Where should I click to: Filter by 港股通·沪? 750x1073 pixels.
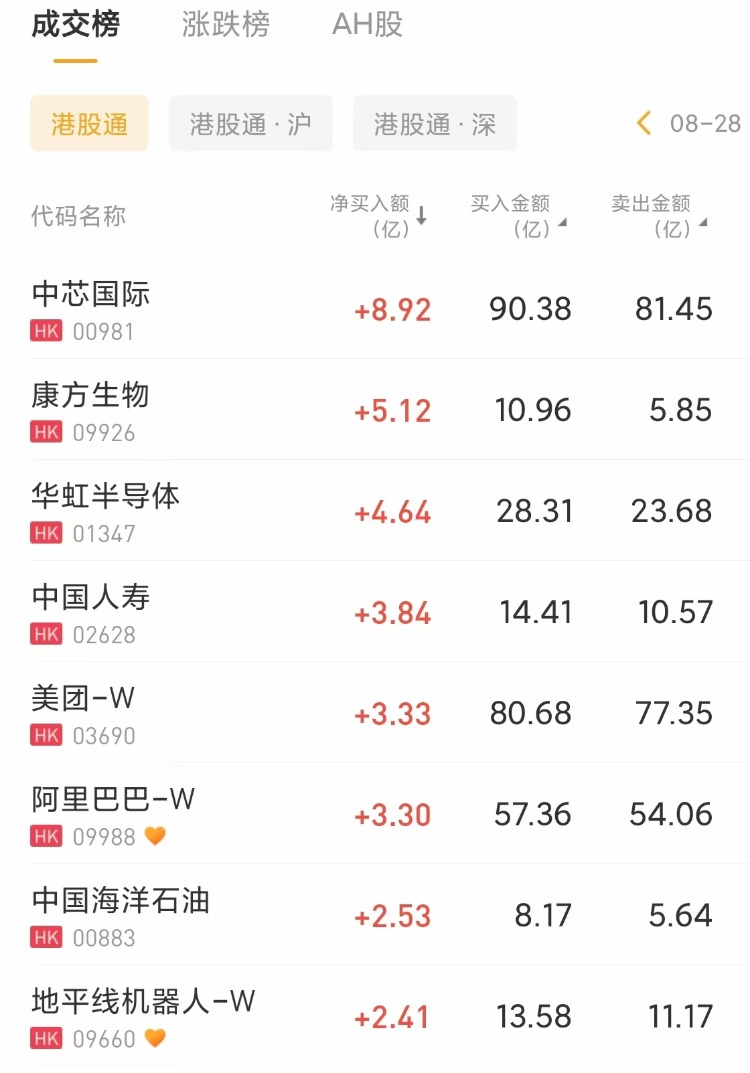pyautogui.click(x=251, y=124)
